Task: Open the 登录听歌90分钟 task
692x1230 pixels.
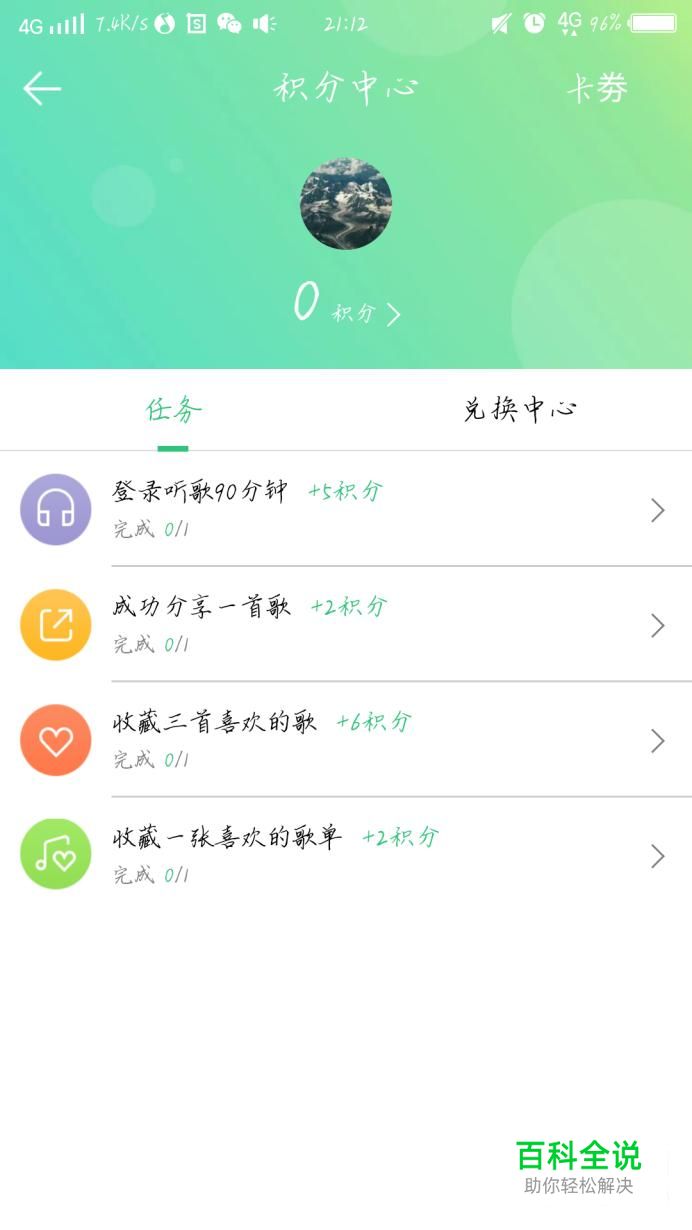Action: tap(346, 509)
